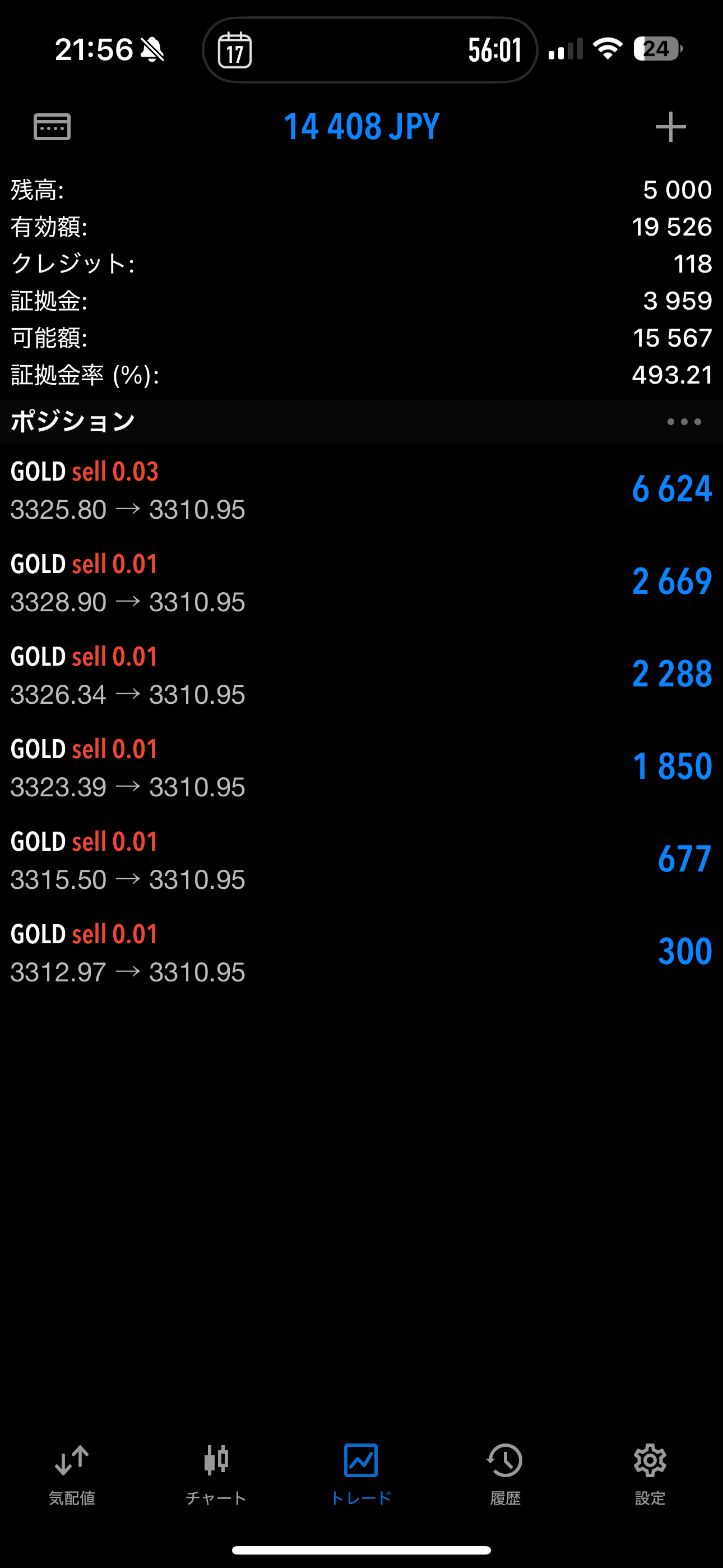
Task: Go to the チャート tab
Action: click(216, 1474)
